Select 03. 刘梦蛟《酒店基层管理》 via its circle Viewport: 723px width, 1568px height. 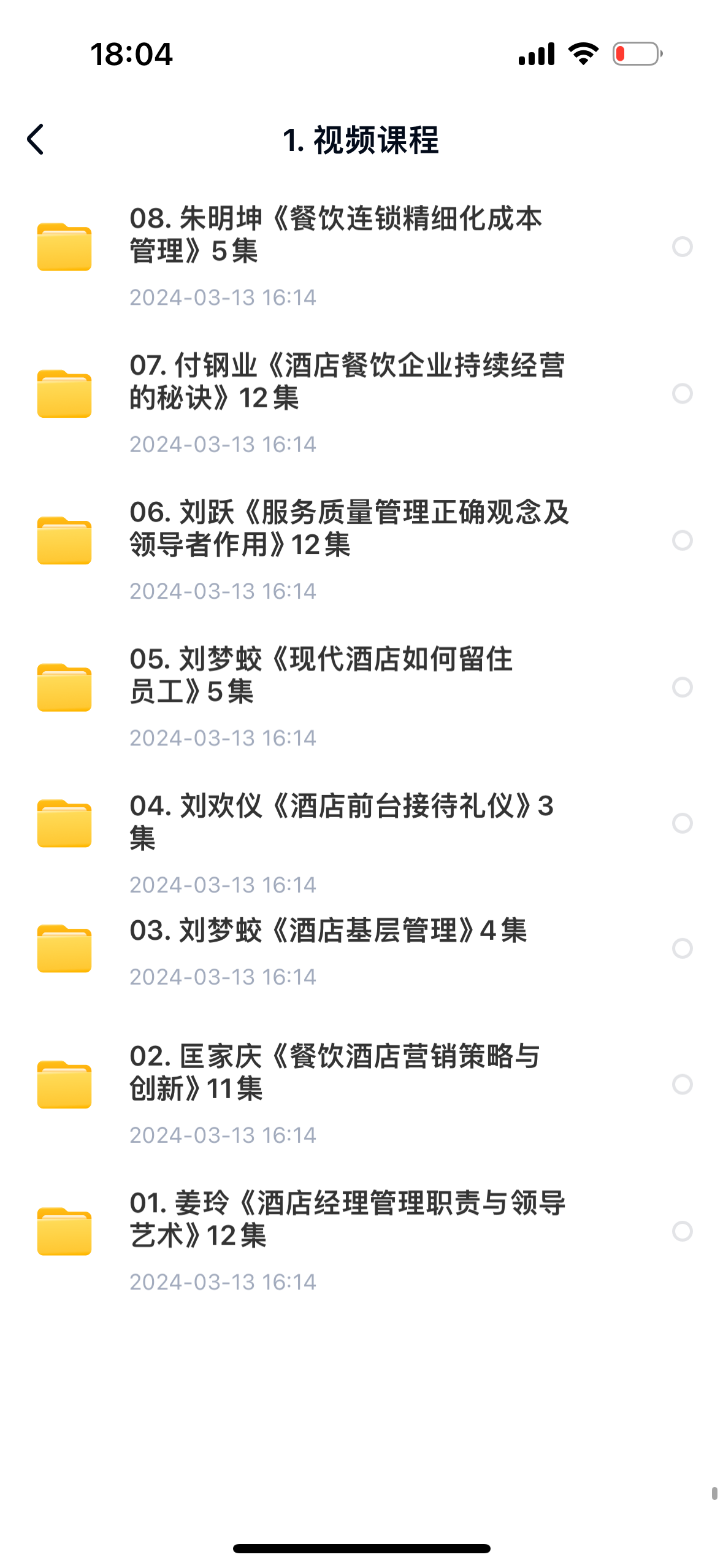click(x=682, y=948)
